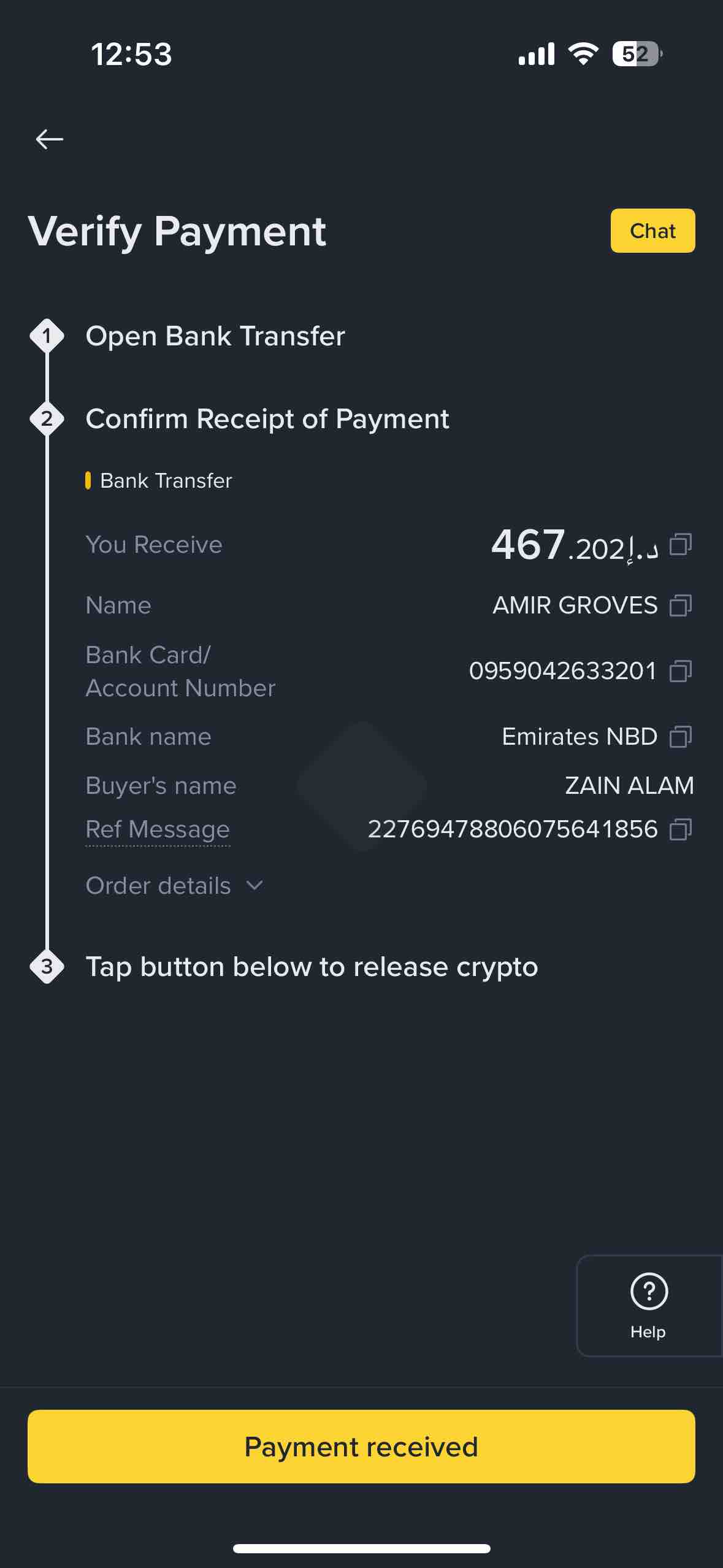
Task: Copy the Ref Message number
Action: 681,829
